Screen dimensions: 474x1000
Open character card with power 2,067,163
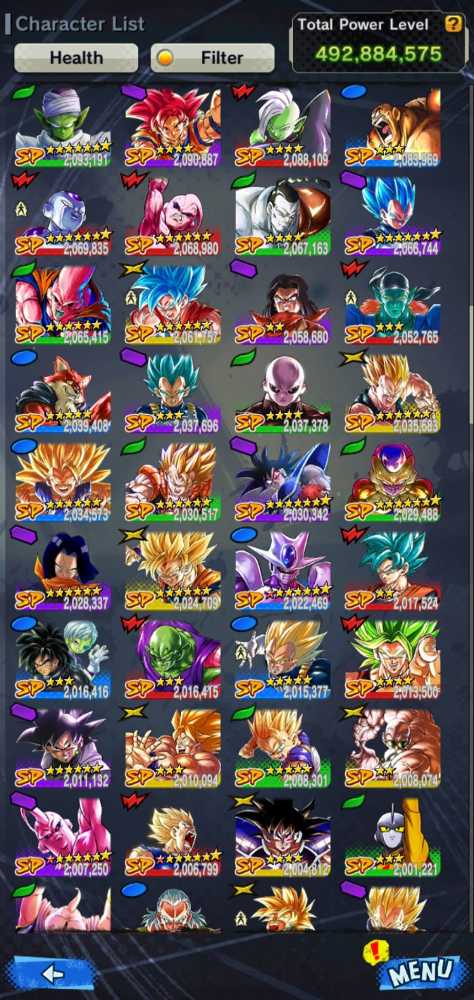pos(282,216)
